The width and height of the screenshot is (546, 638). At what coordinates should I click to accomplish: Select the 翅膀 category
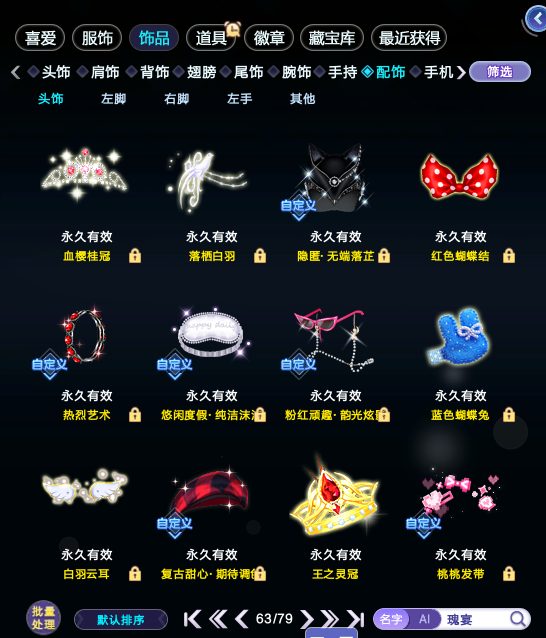click(x=201, y=72)
